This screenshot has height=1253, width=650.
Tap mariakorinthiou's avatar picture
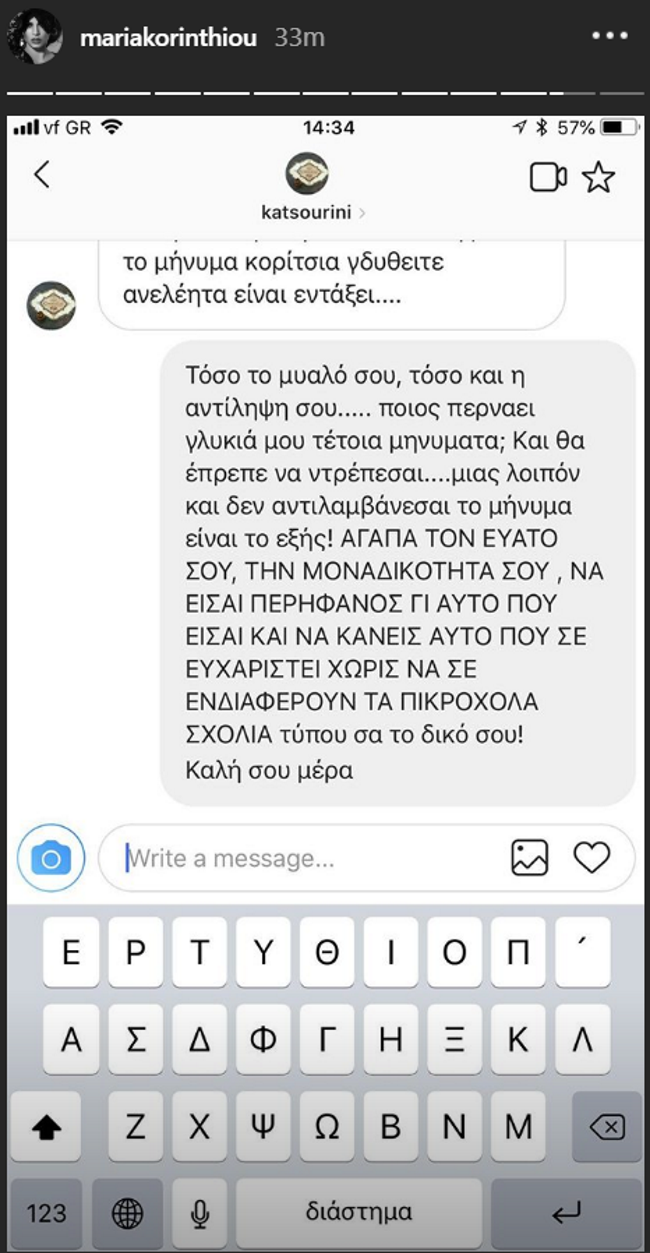click(x=31, y=39)
